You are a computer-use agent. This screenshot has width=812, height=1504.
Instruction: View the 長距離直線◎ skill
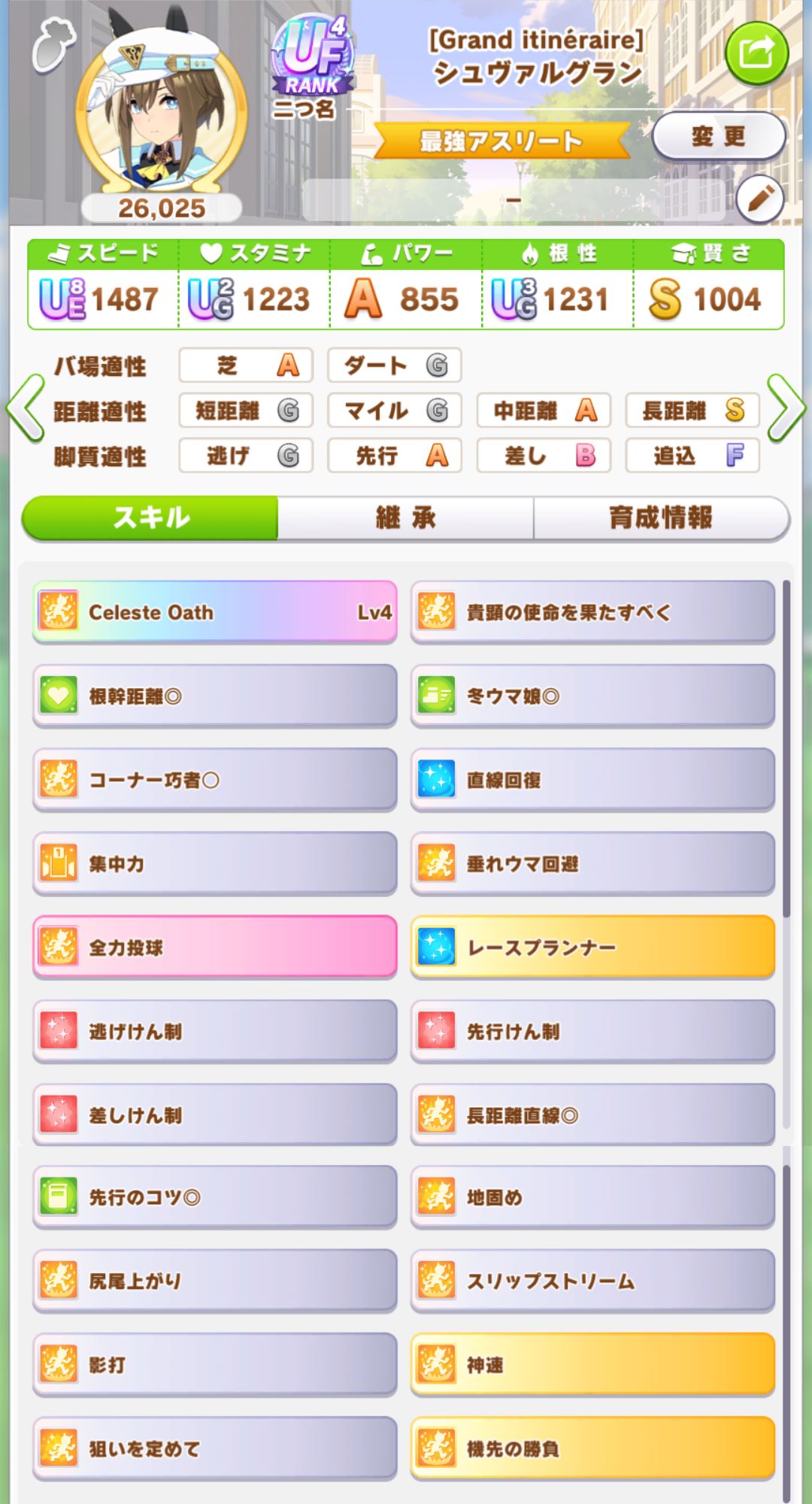click(x=592, y=1115)
